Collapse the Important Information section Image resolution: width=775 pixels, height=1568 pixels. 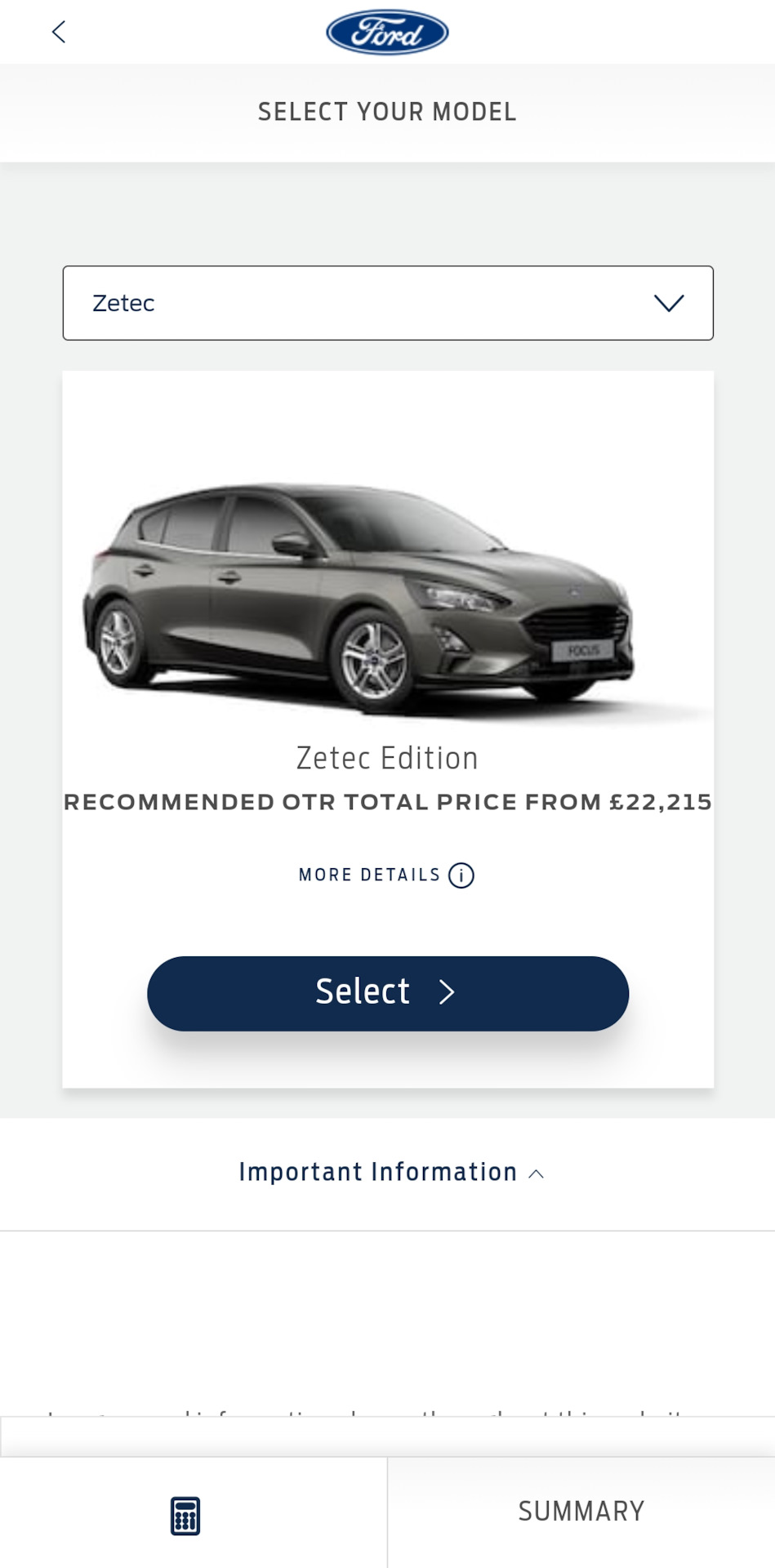pyautogui.click(x=390, y=1173)
